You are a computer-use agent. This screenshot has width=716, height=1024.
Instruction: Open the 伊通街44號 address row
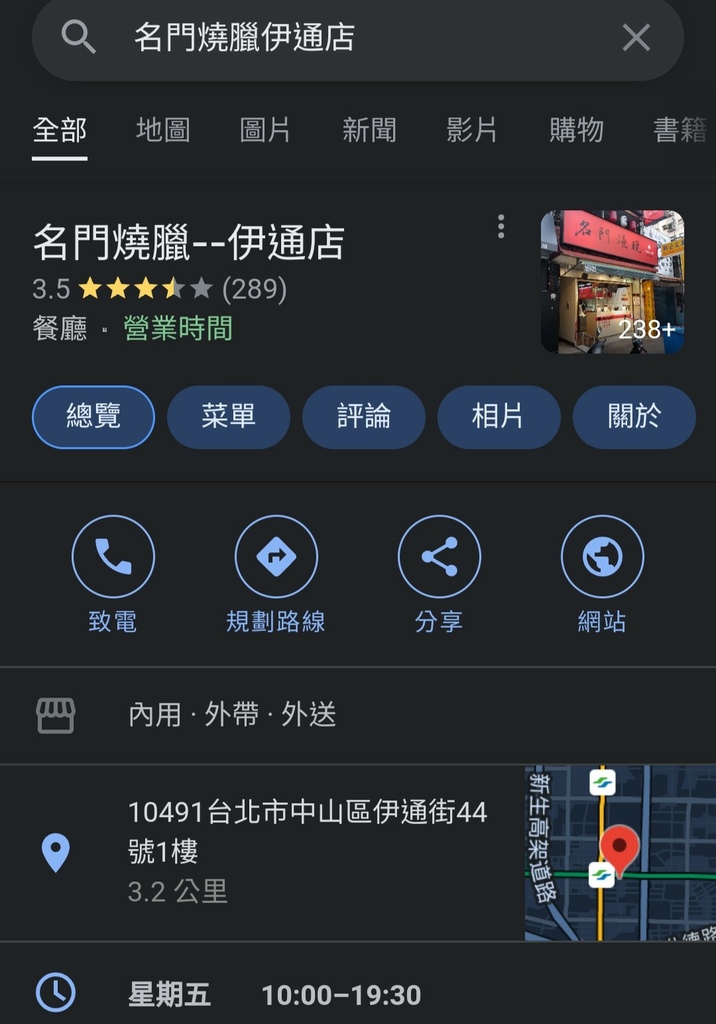click(x=300, y=851)
